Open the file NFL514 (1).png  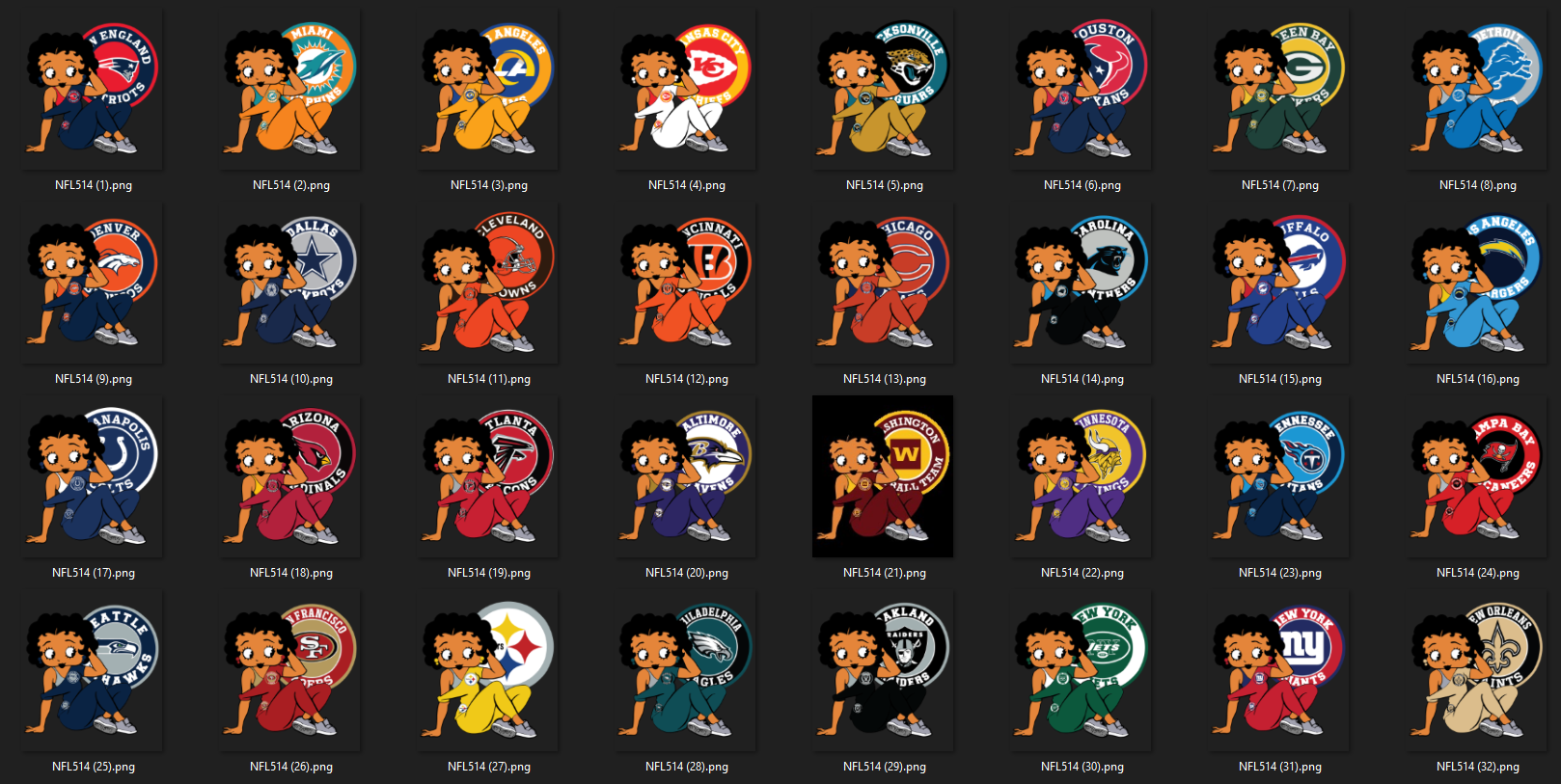pos(94,90)
